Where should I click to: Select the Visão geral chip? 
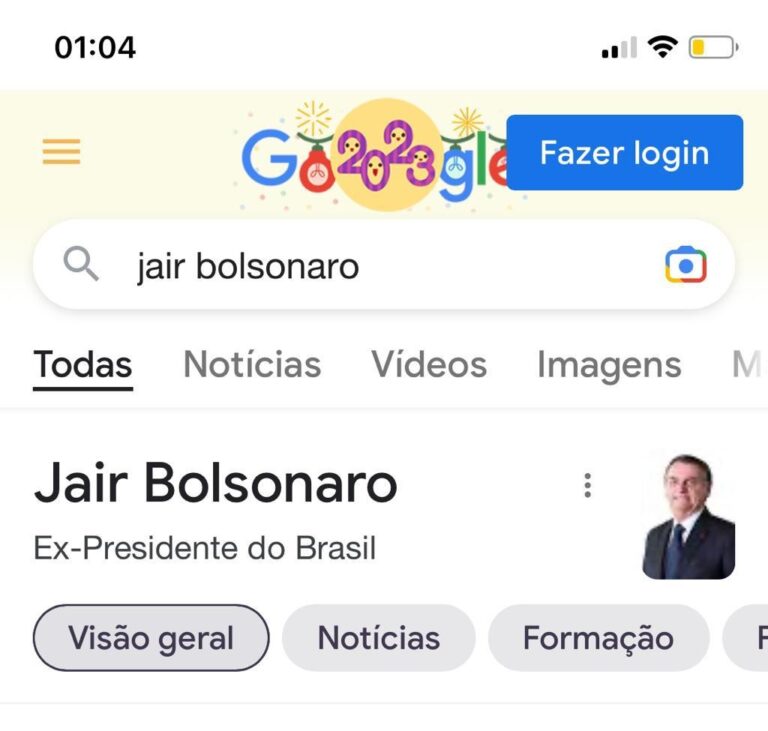coord(151,638)
